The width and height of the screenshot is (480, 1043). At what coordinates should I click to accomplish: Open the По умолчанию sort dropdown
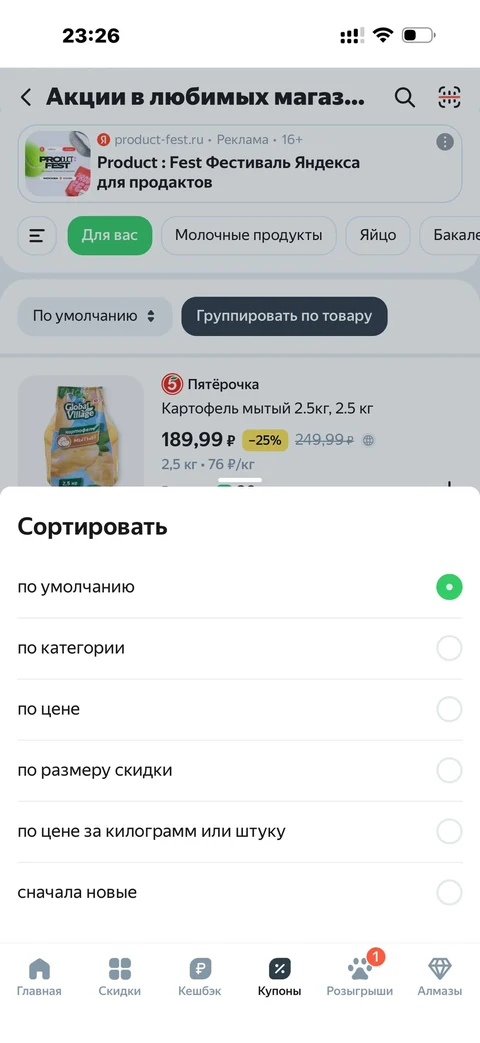tap(94, 316)
